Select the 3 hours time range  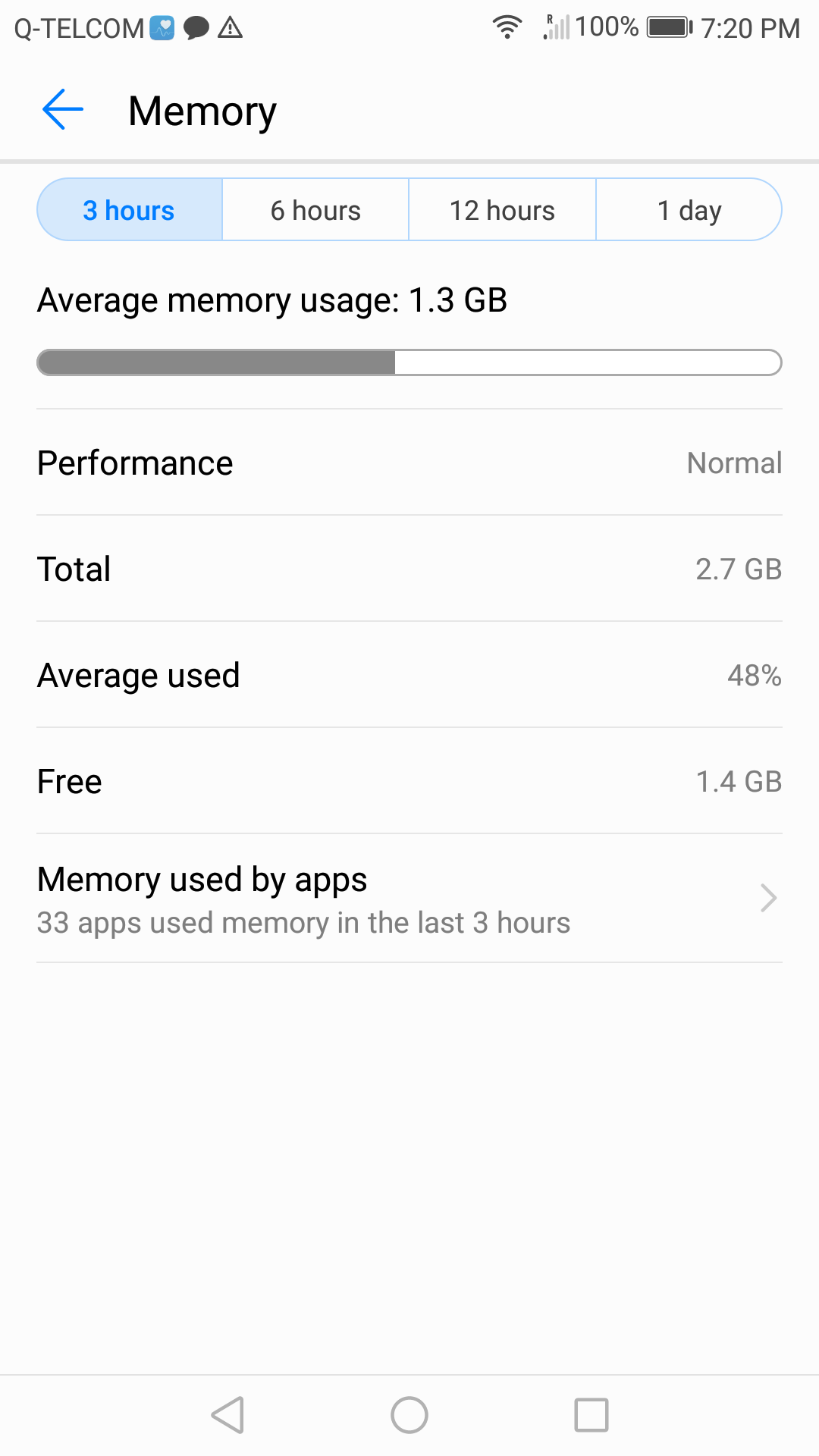(130, 210)
